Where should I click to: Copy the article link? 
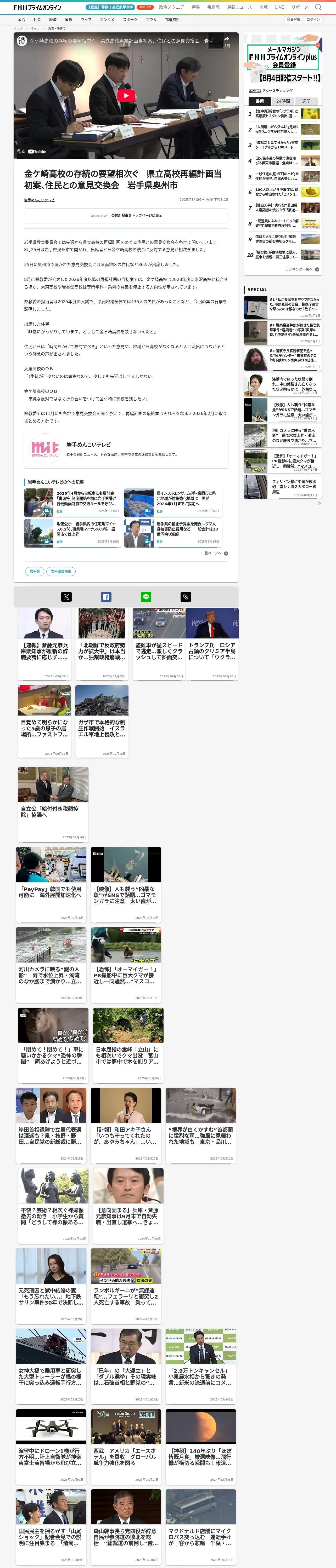[185, 597]
